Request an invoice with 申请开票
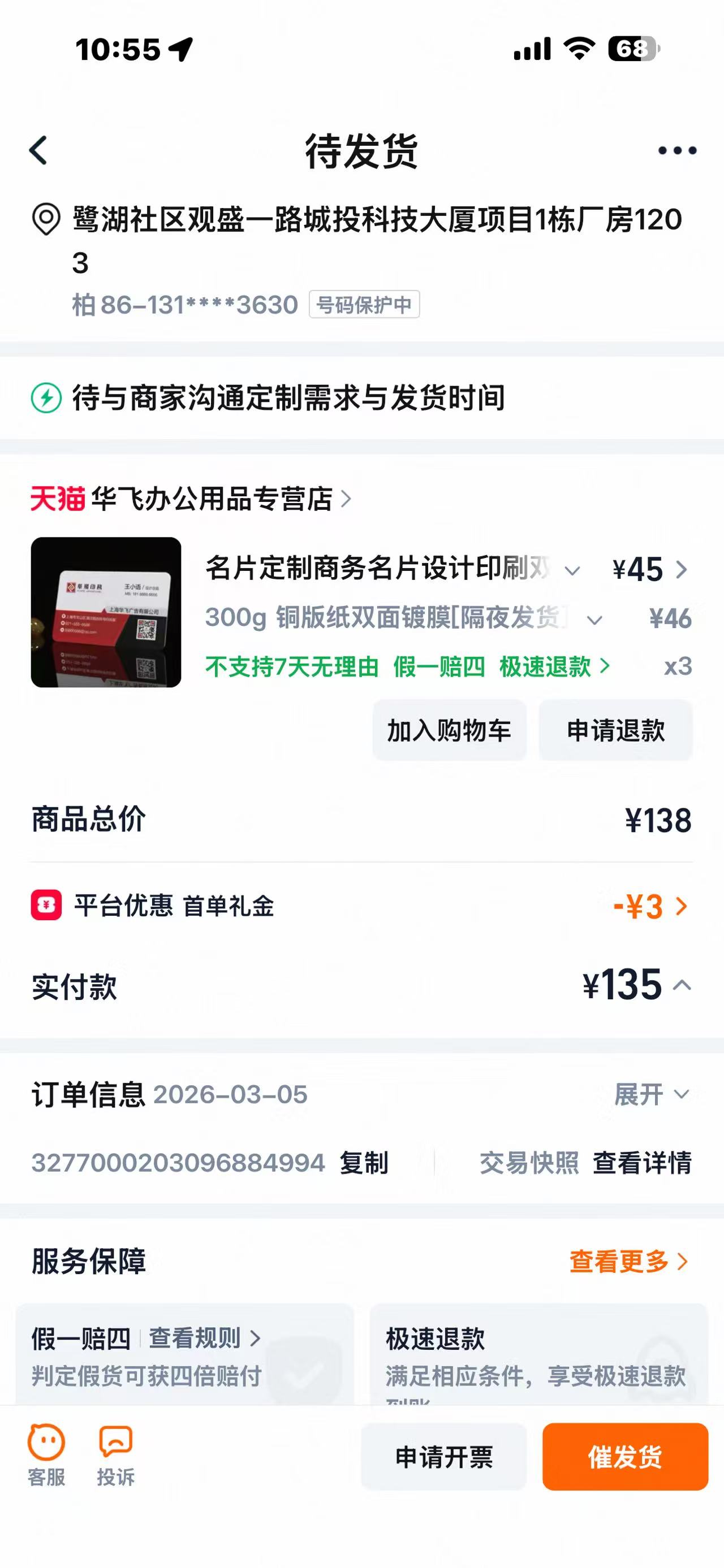Image resolution: width=724 pixels, height=1568 pixels. tap(443, 1457)
